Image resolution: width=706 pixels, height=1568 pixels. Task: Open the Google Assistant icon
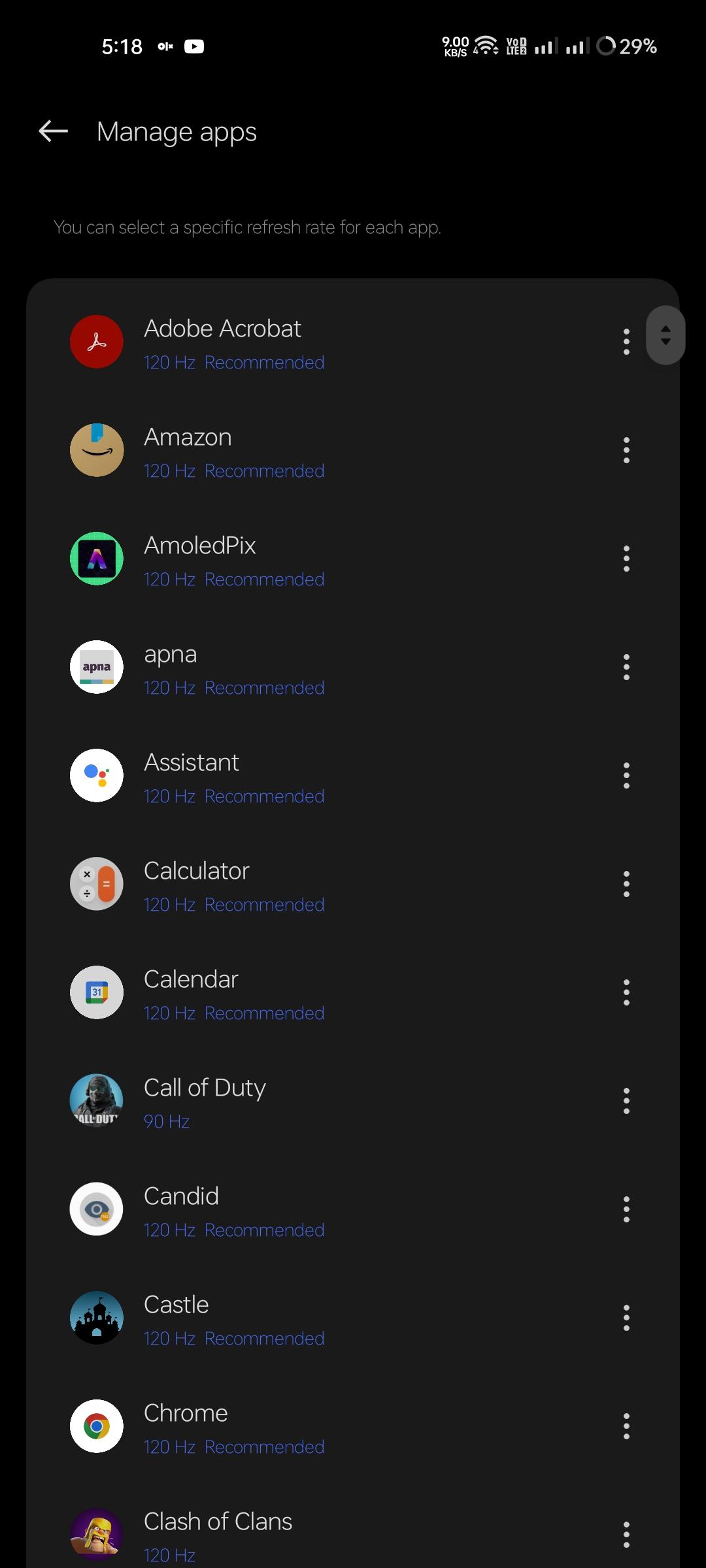pyautogui.click(x=96, y=776)
